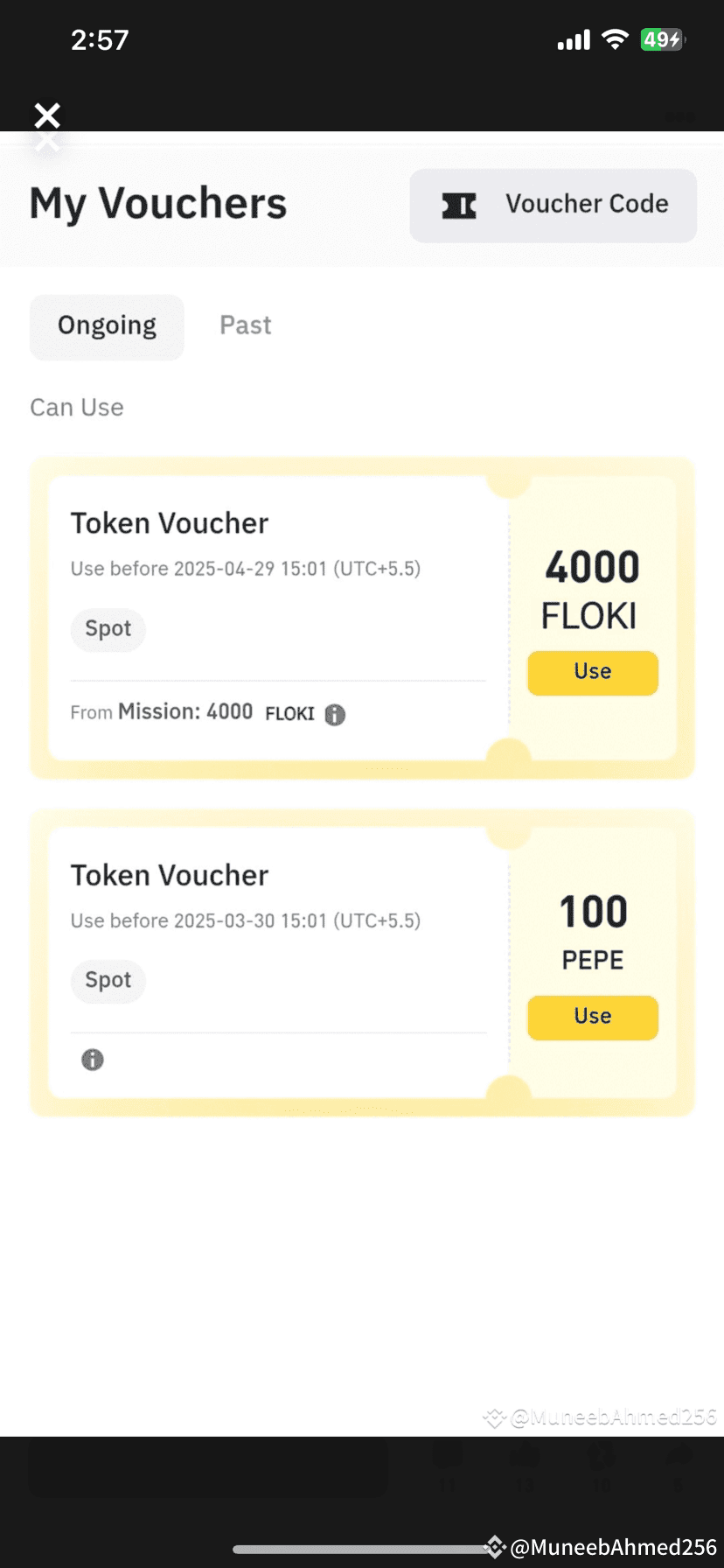The width and height of the screenshot is (724, 1568).
Task: Tap the info icon on the PEPE voucher card
Action: 91,1060
